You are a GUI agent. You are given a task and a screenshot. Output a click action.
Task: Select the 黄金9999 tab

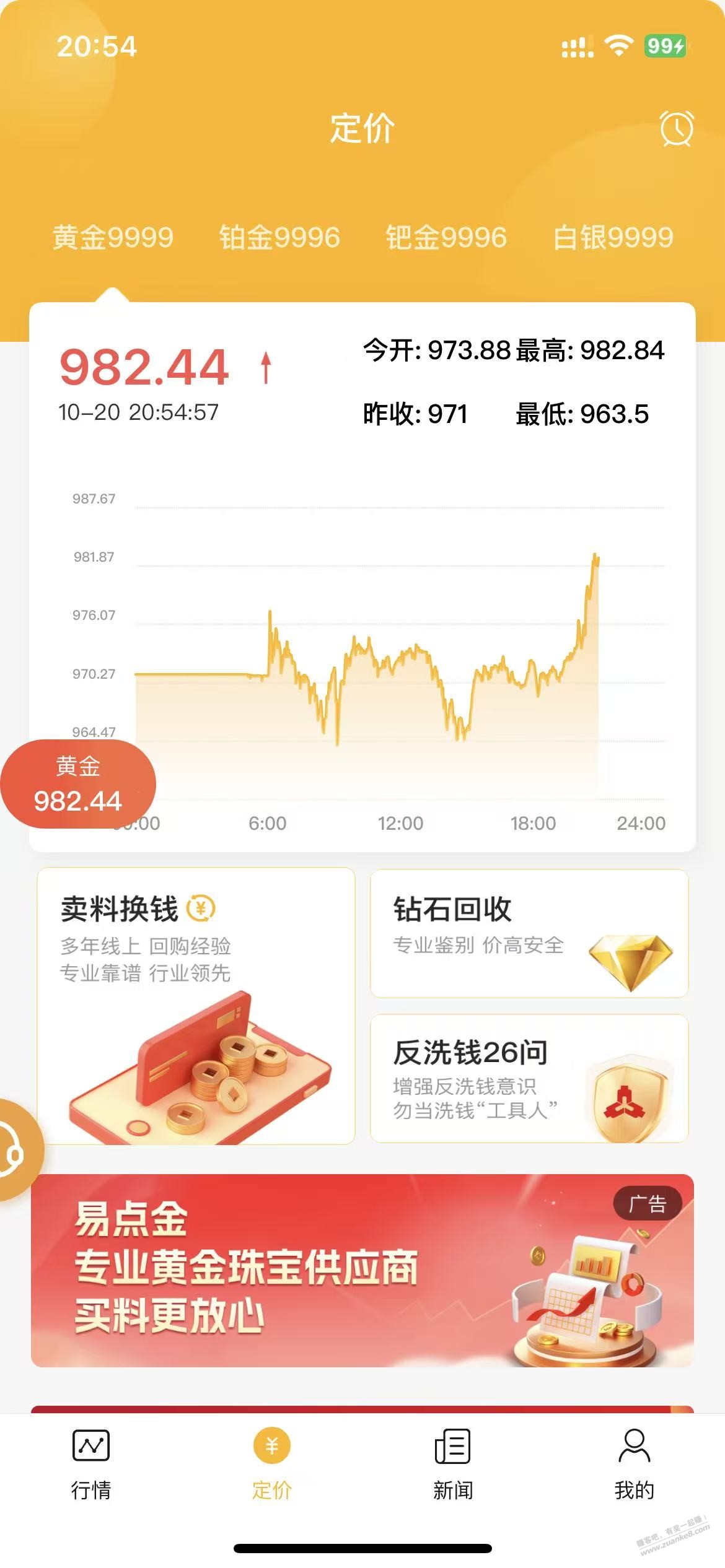(113, 238)
